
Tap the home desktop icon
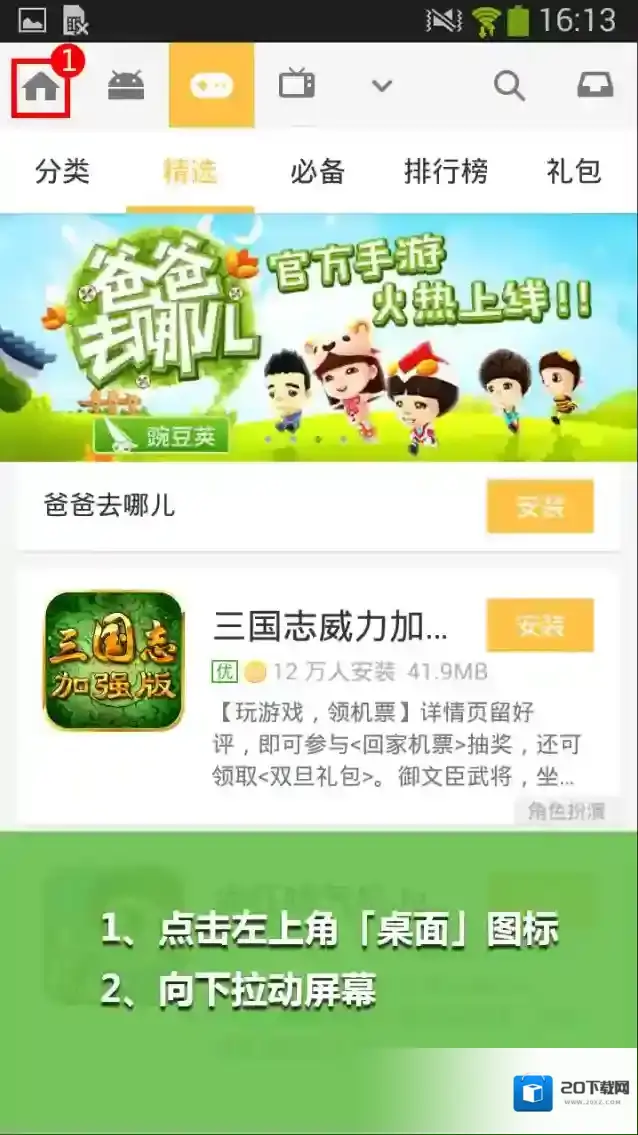pos(41,88)
